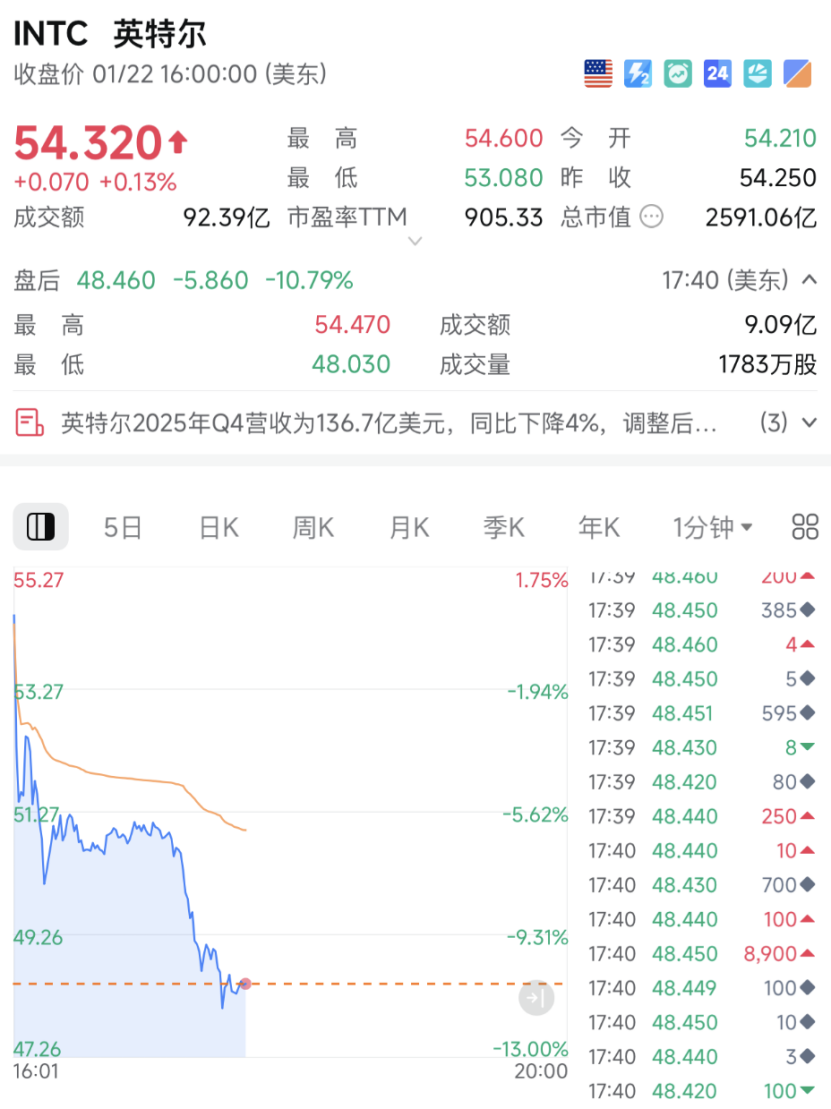Click the info ellipsis next to 总市值
This screenshot has width=831, height=1109.
(x=651, y=216)
